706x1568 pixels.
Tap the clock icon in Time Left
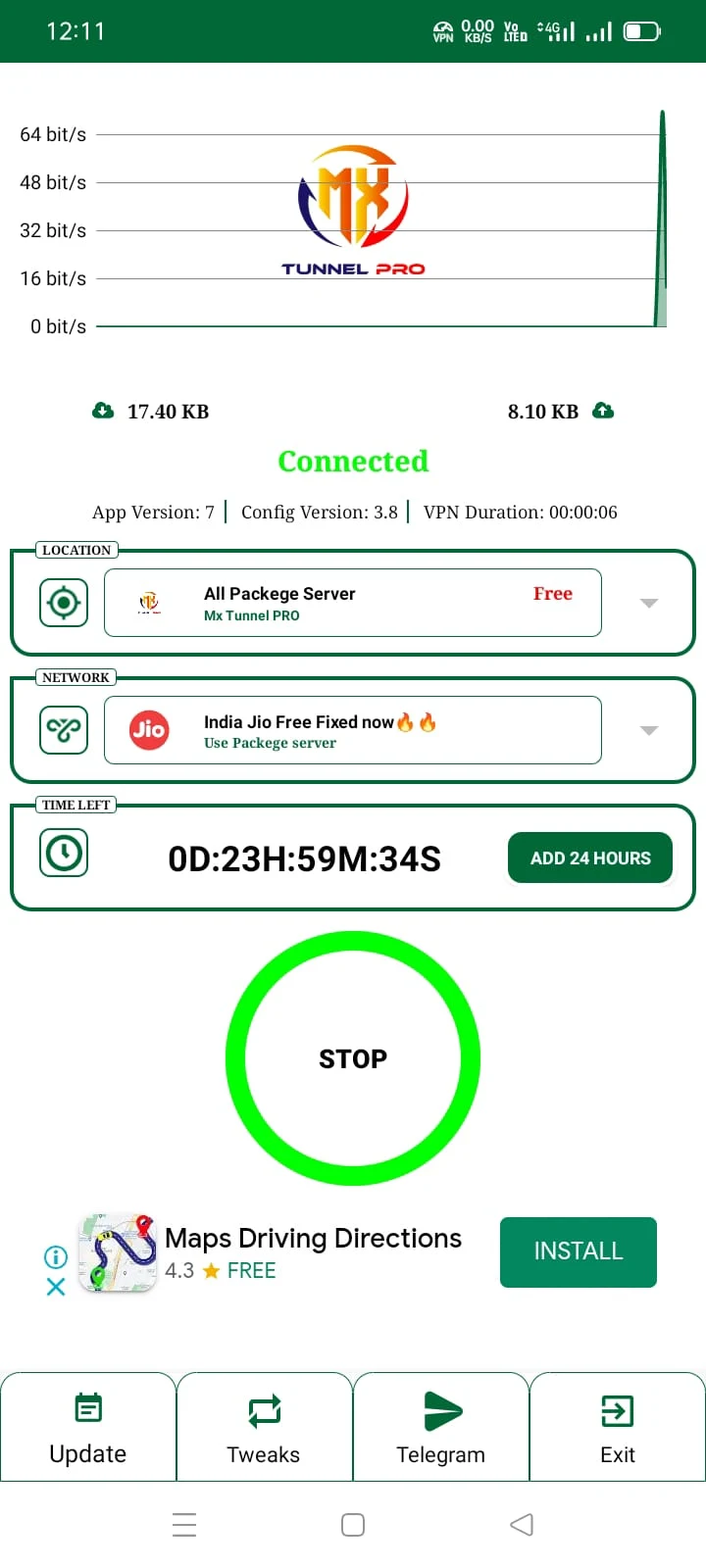[64, 853]
